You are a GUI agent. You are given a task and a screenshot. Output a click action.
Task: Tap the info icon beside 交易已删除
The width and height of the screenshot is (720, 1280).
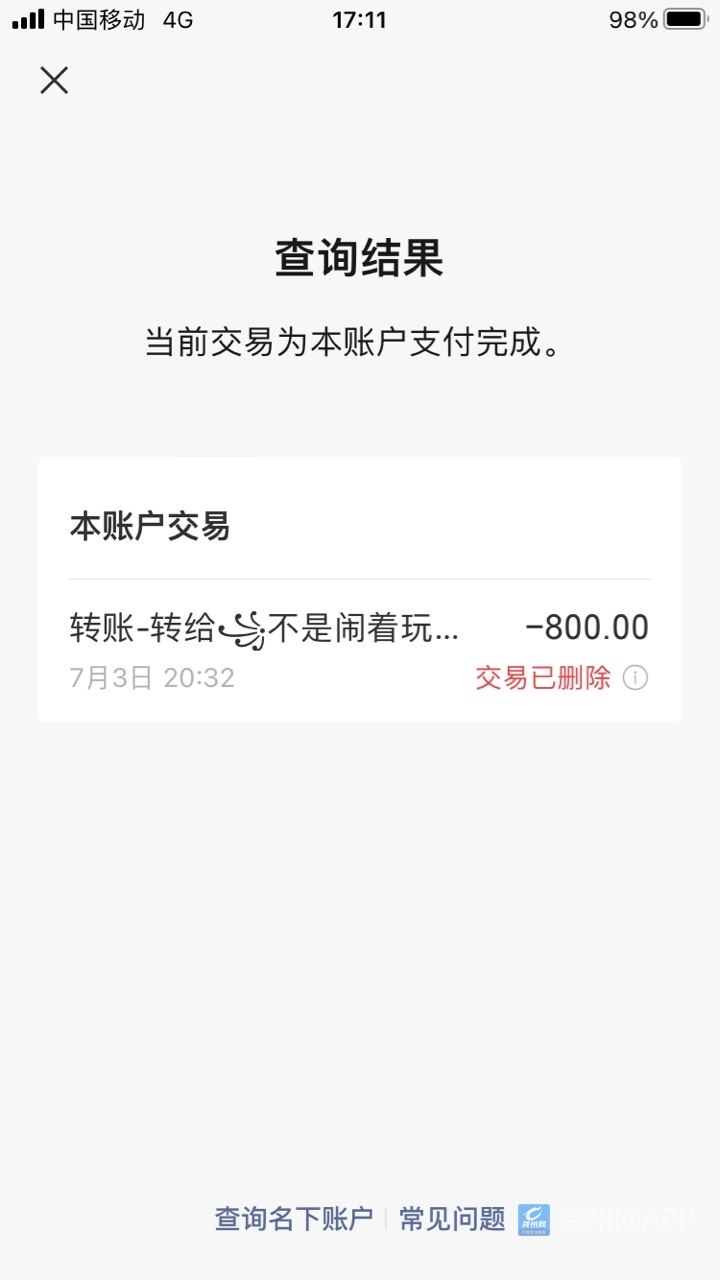point(635,678)
